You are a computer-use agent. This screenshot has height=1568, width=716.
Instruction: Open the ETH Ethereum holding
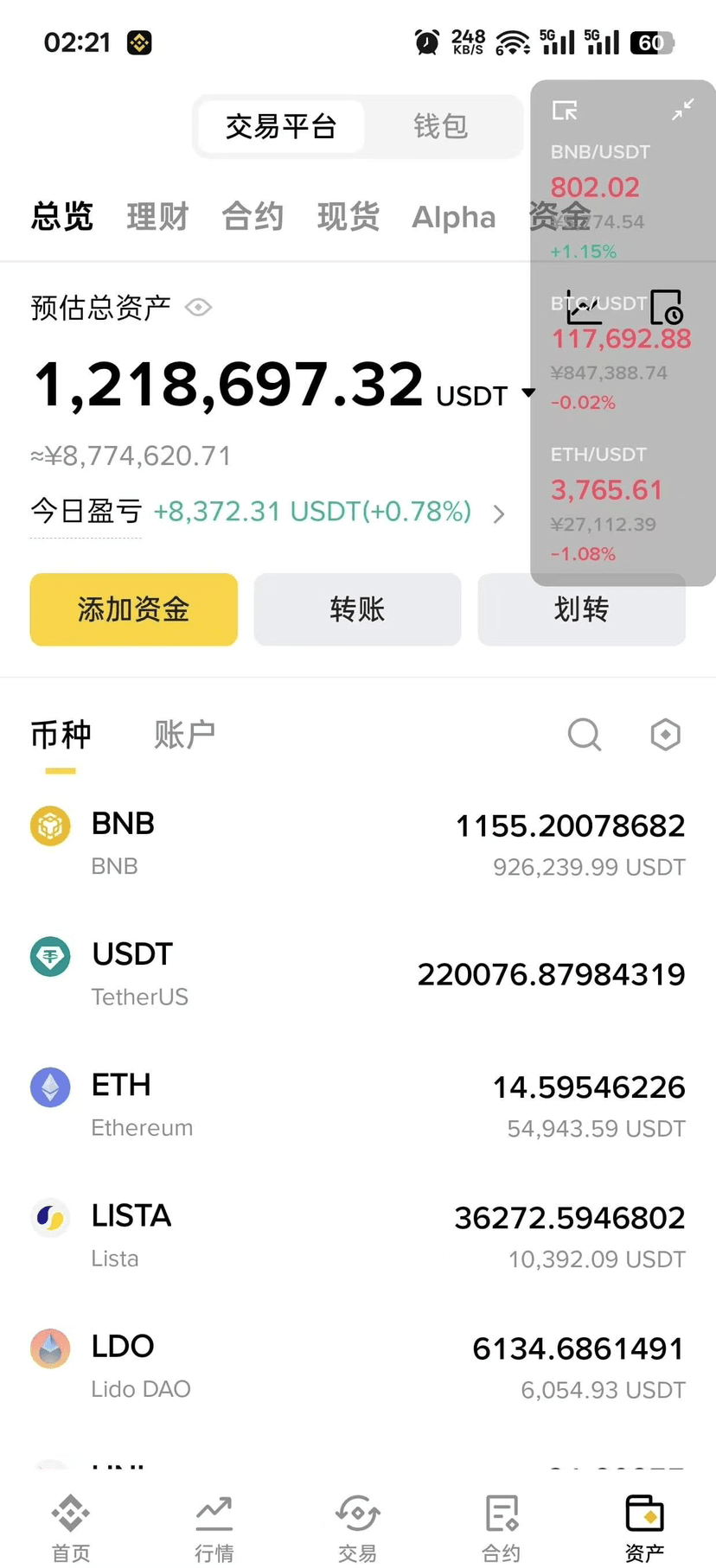(358, 1106)
